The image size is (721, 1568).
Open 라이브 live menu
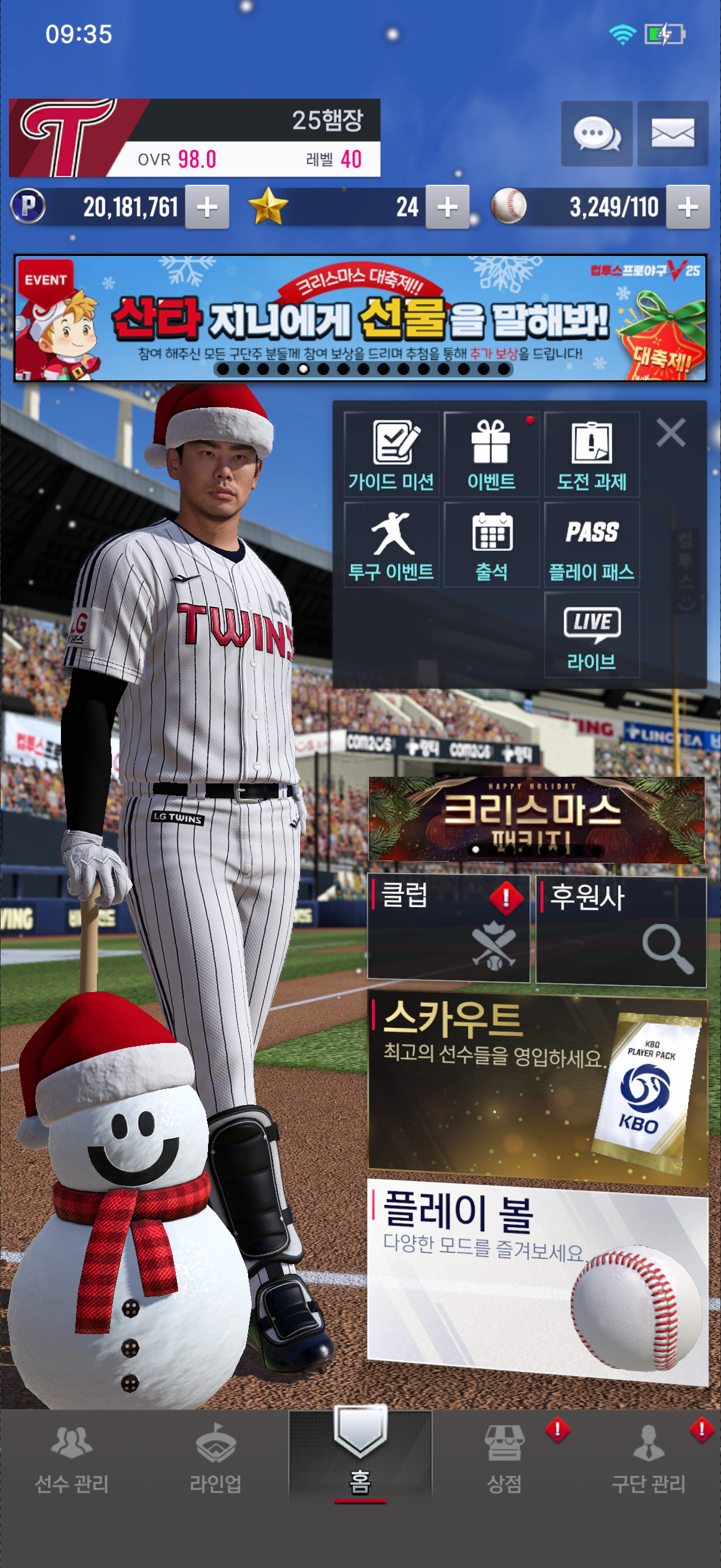click(x=591, y=634)
